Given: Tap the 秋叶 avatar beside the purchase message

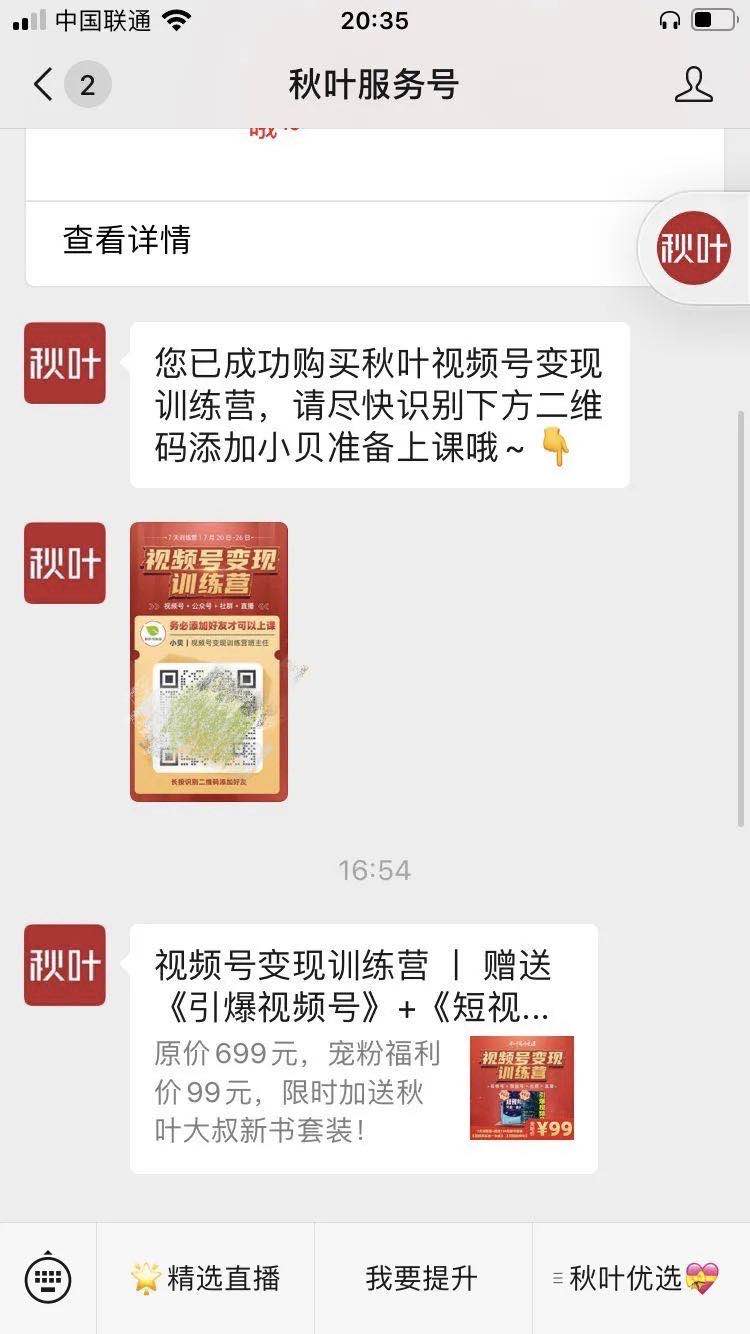Looking at the screenshot, I should coord(65,363).
